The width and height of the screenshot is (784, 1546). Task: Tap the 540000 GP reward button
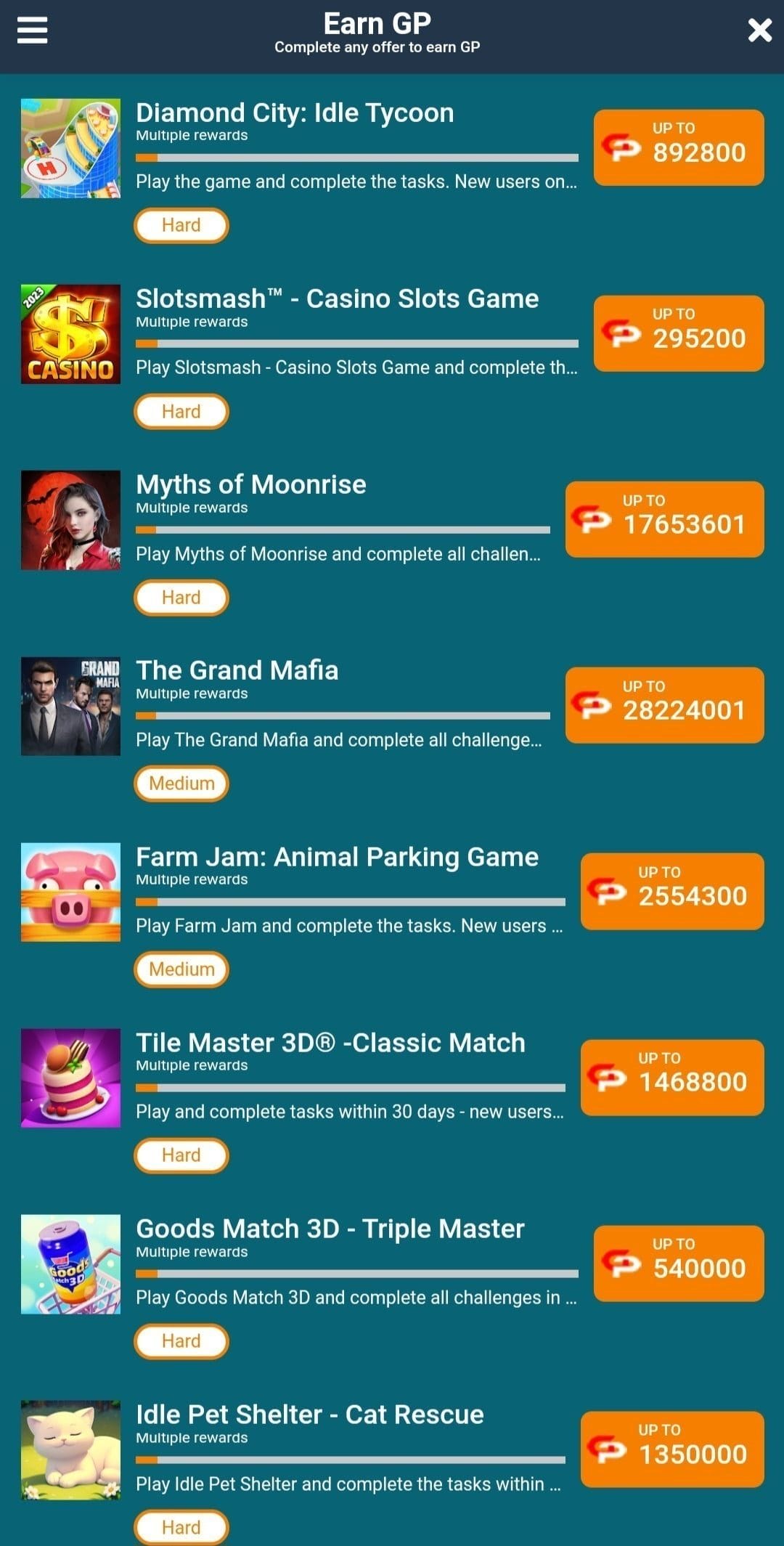tap(679, 1264)
